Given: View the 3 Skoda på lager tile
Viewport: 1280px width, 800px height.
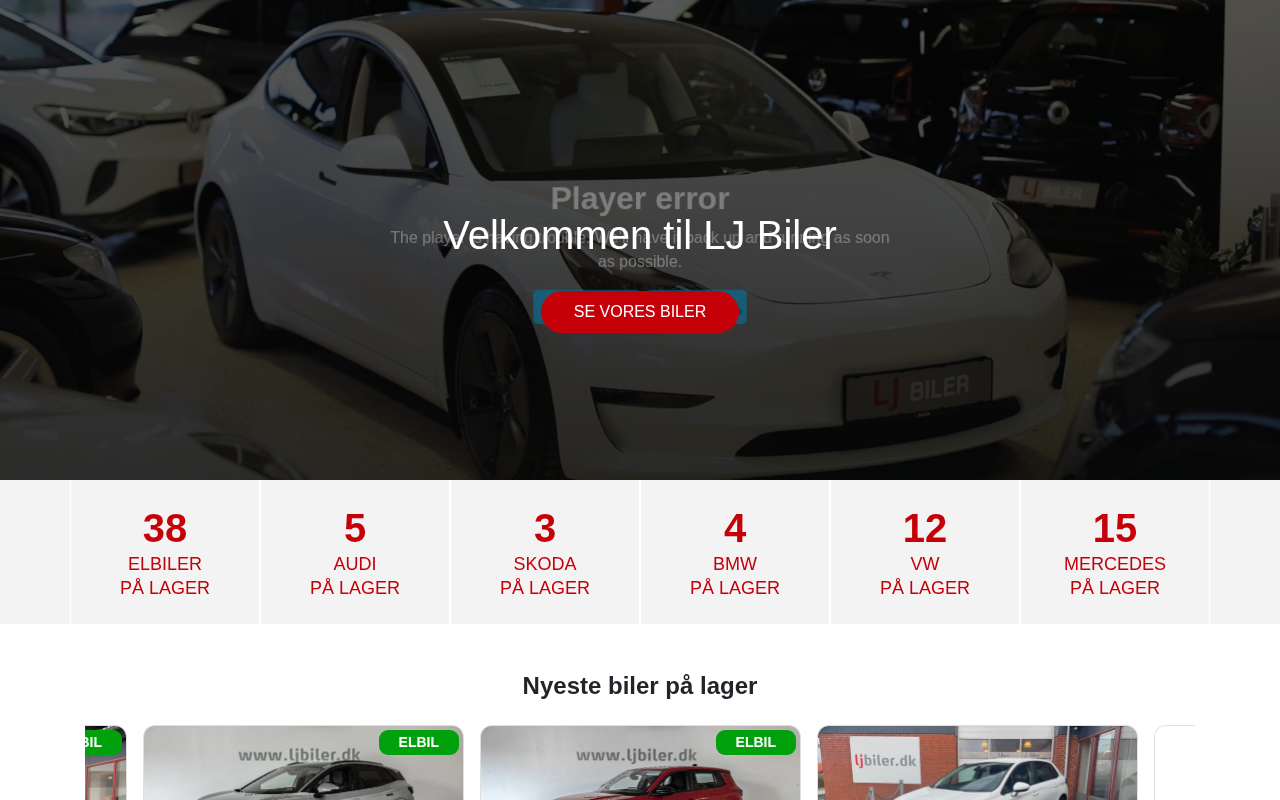Looking at the screenshot, I should click(x=545, y=552).
